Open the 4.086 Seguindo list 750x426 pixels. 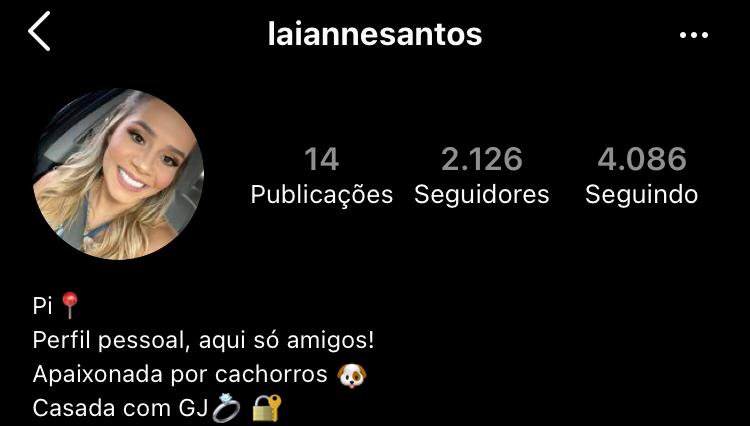(641, 176)
